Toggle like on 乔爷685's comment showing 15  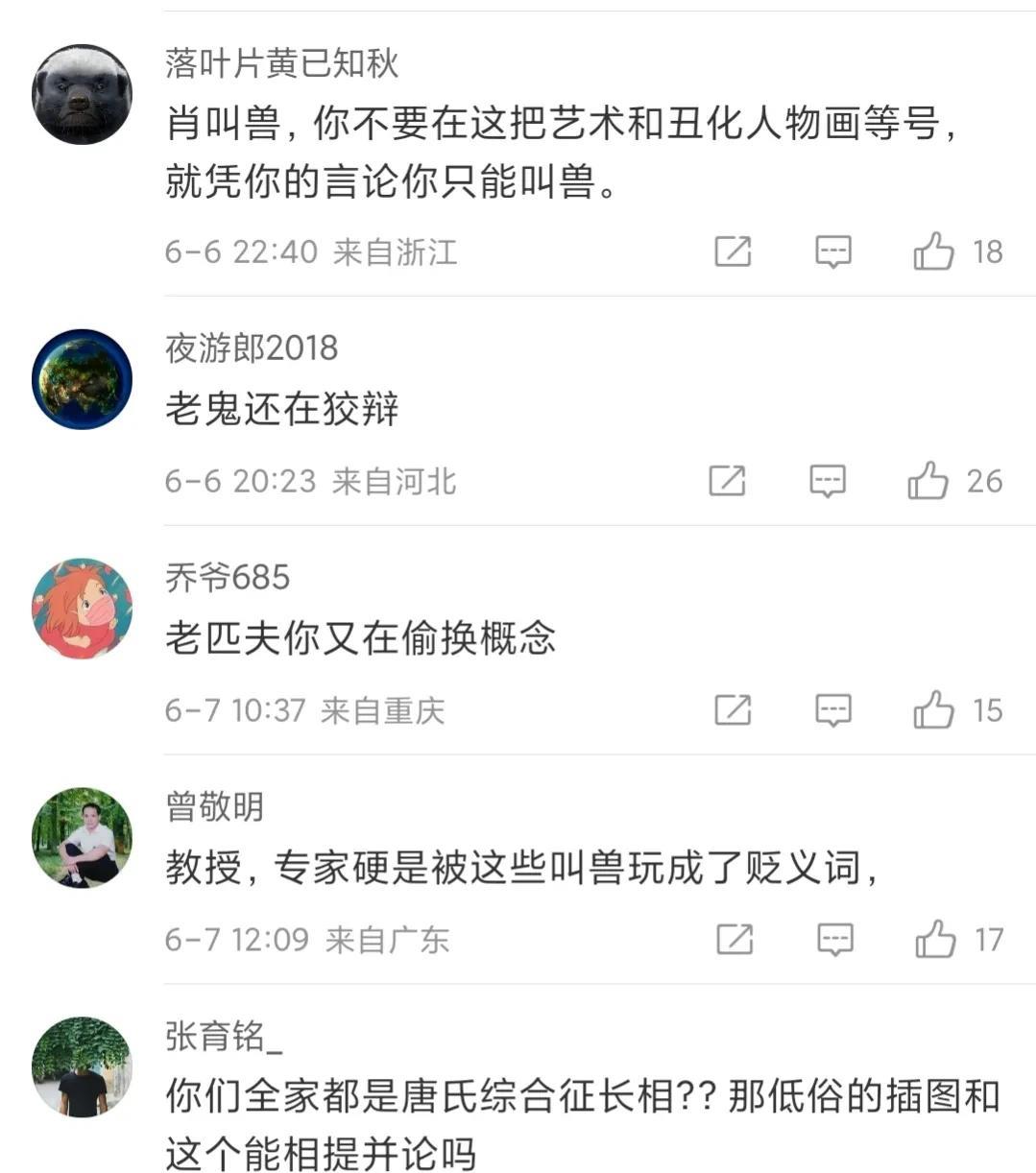tap(932, 710)
